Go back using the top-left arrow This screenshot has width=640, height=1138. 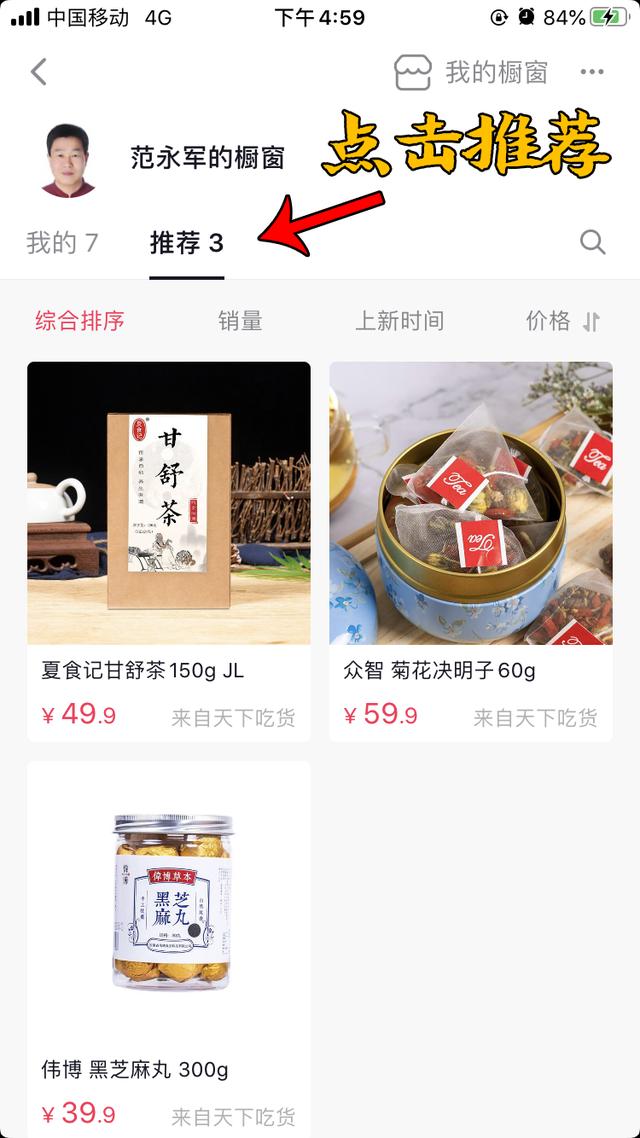pyautogui.click(x=39, y=72)
